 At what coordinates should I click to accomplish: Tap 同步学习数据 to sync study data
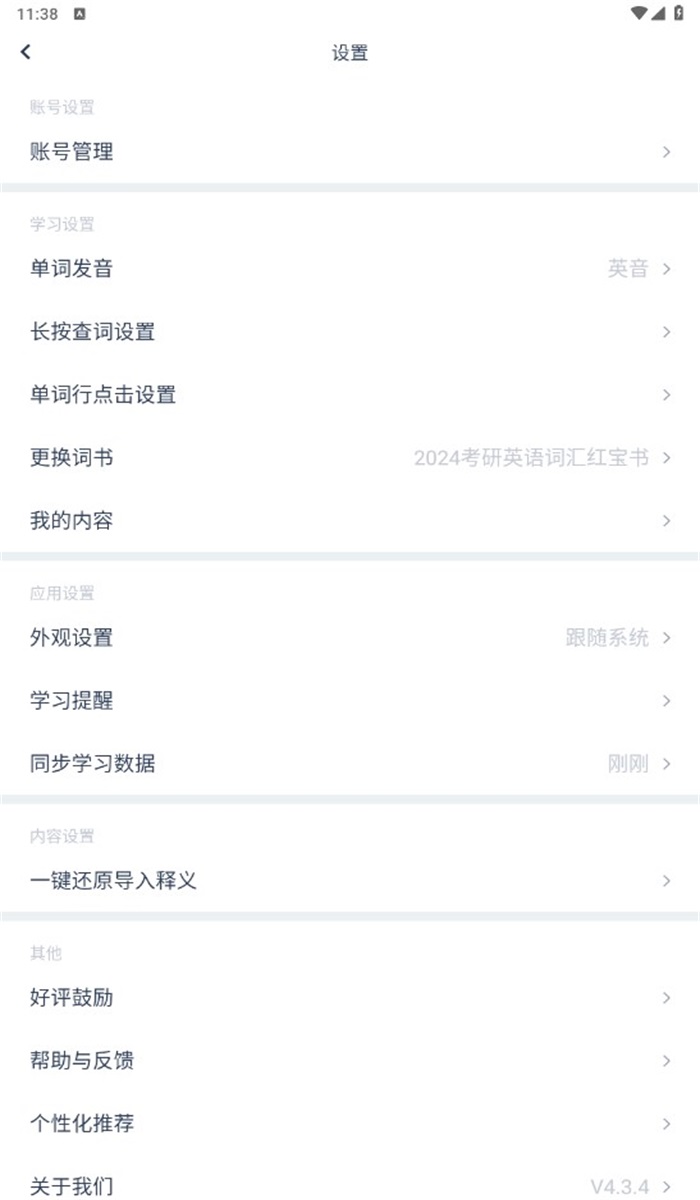(350, 764)
